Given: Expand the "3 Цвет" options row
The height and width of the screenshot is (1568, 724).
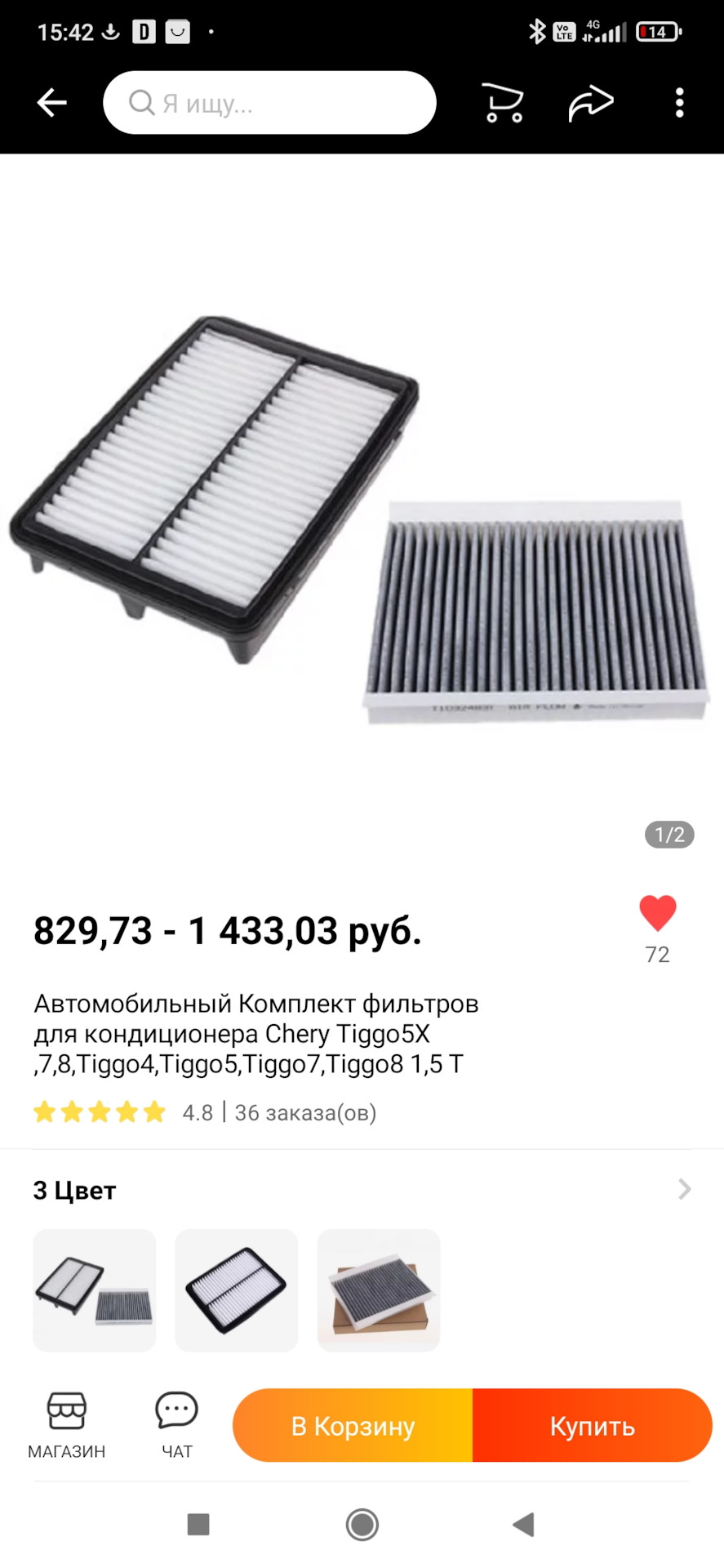Looking at the screenshot, I should 684,1189.
